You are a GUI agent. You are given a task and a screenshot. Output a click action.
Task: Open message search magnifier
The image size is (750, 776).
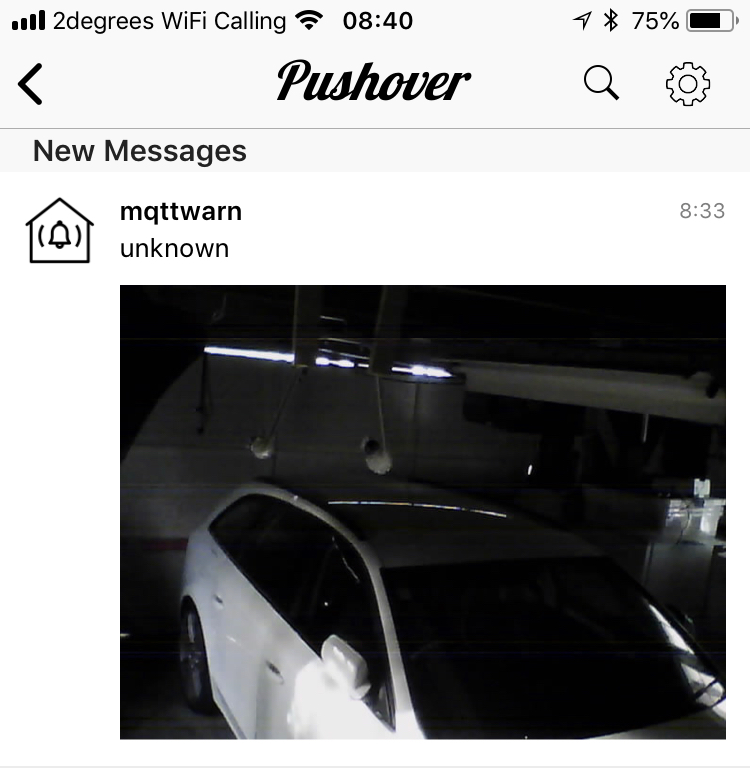click(x=601, y=83)
